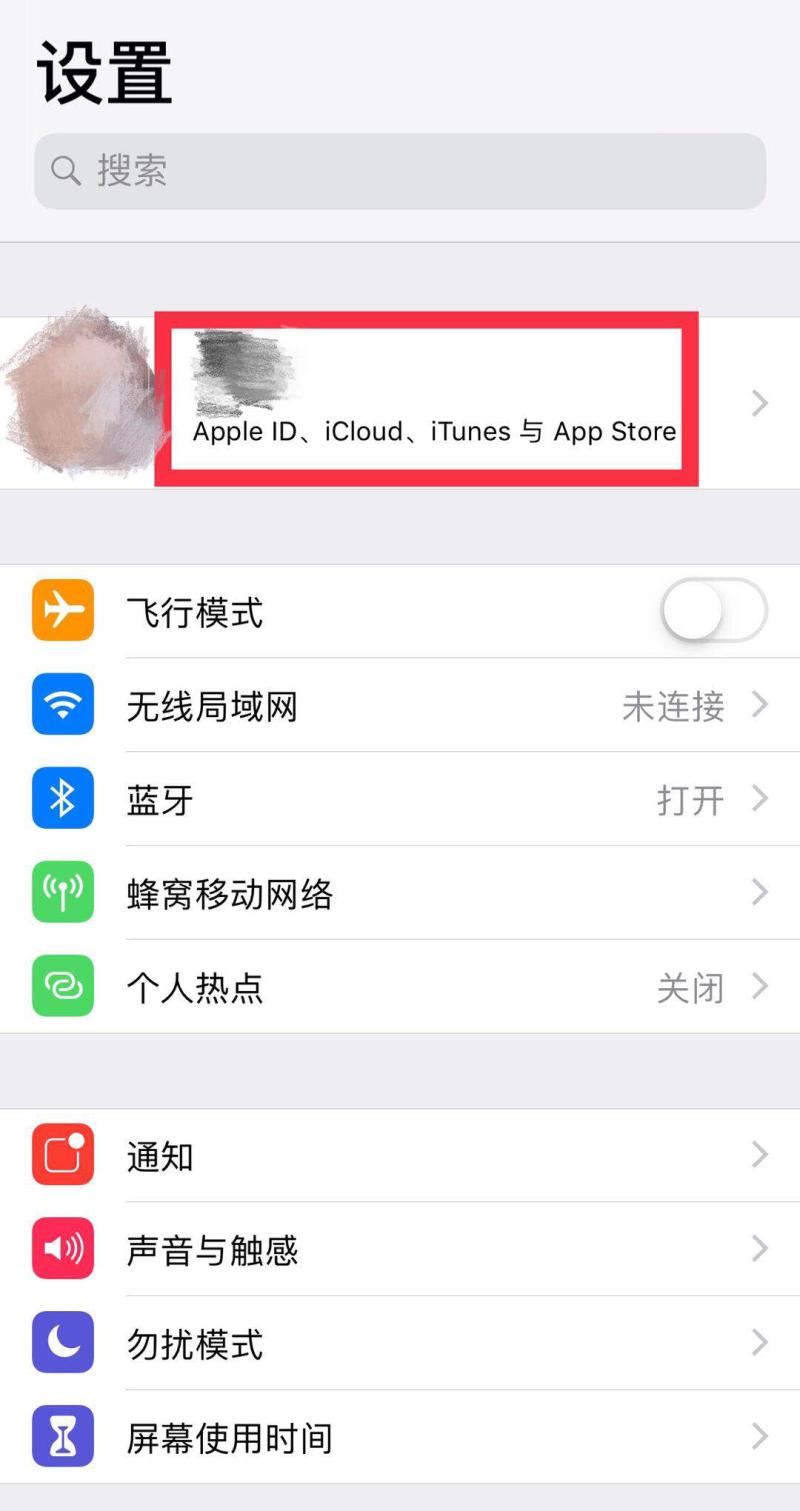
Task: Select 声音与触感
Action: pyautogui.click(x=400, y=1249)
